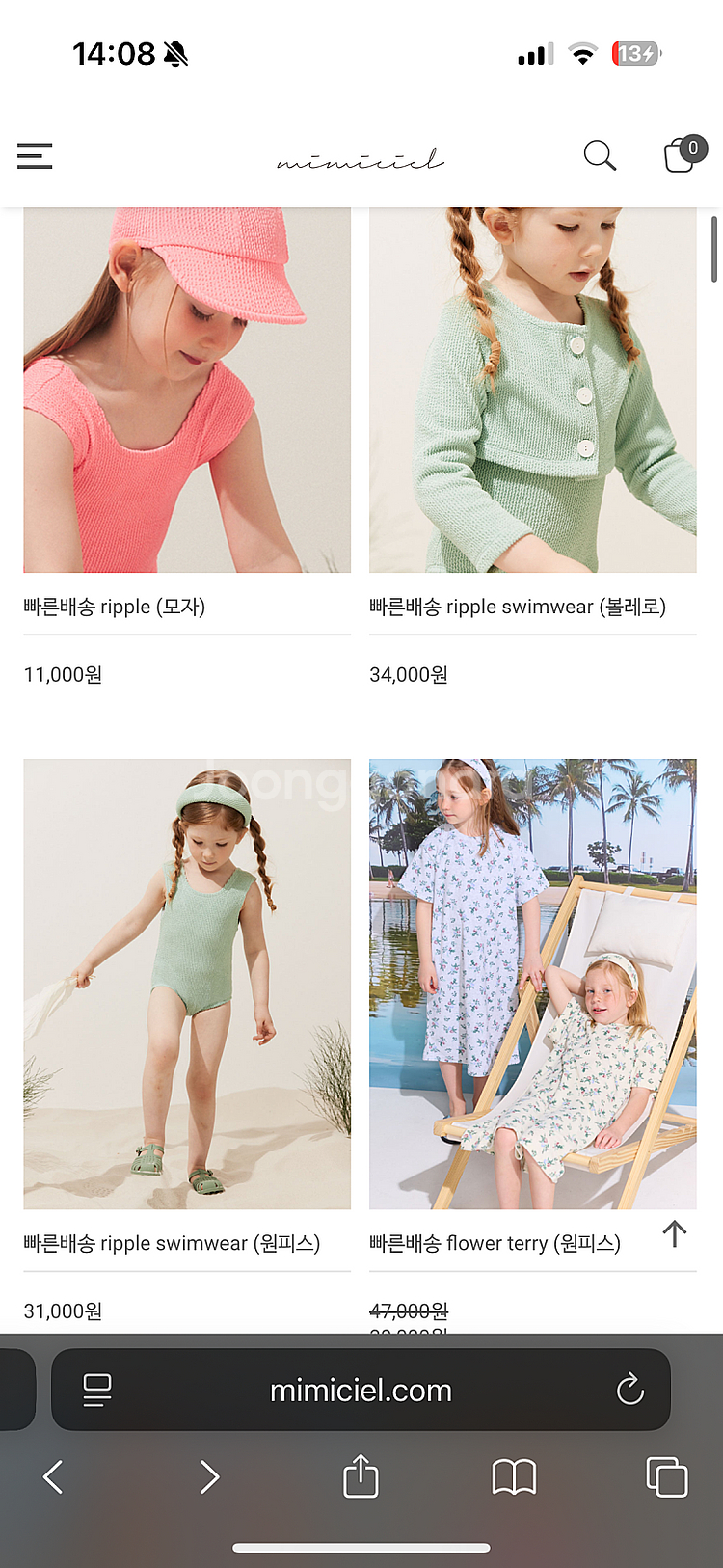This screenshot has width=723, height=1568.
Task: Tap the mimiciel.com address bar
Action: (x=361, y=1390)
